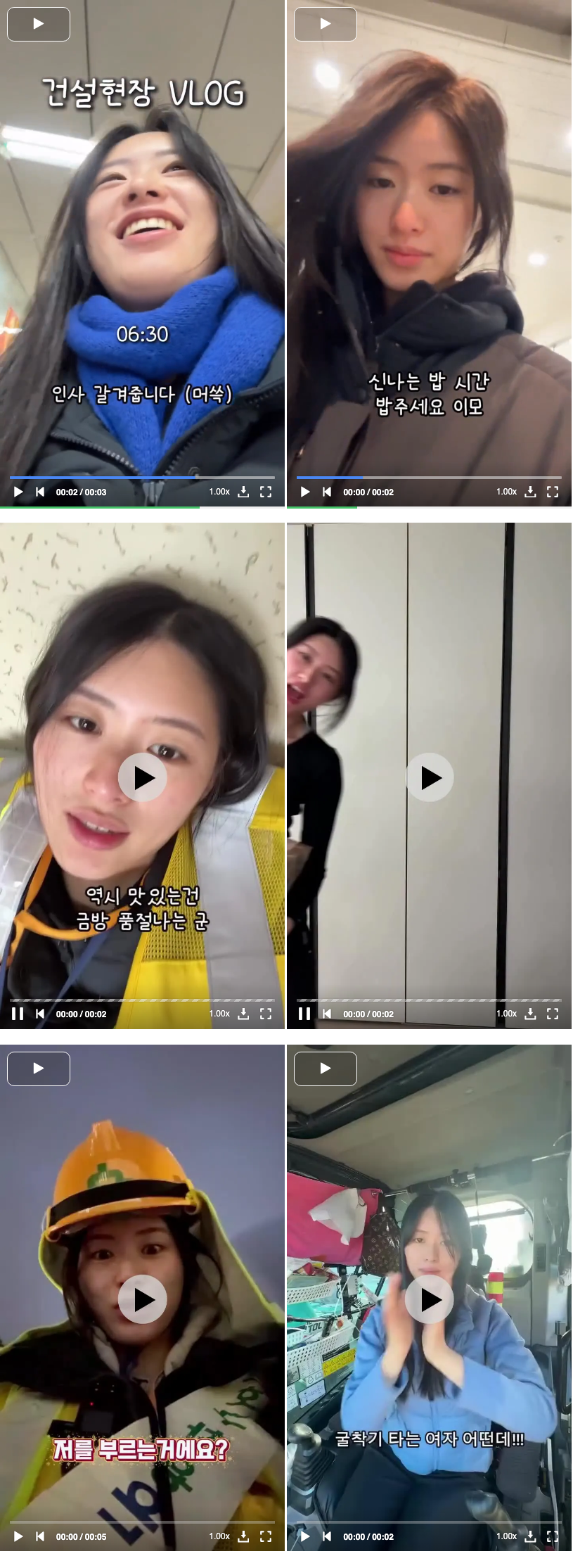The height and width of the screenshot is (1568, 573).
Task: Download the 굴착기 타는 여자 video
Action: (x=531, y=1536)
